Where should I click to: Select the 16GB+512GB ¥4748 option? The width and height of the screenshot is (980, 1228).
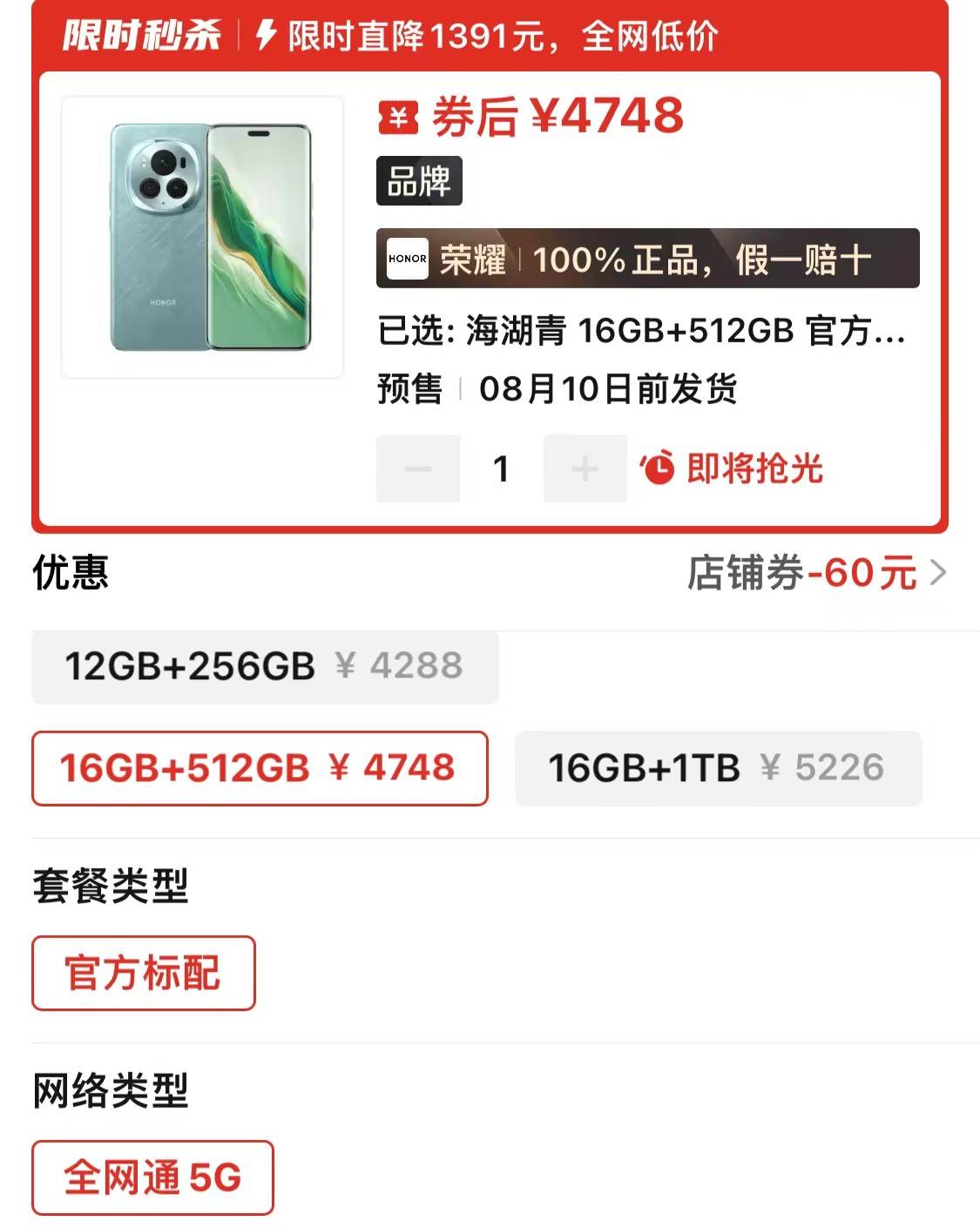pos(260,768)
